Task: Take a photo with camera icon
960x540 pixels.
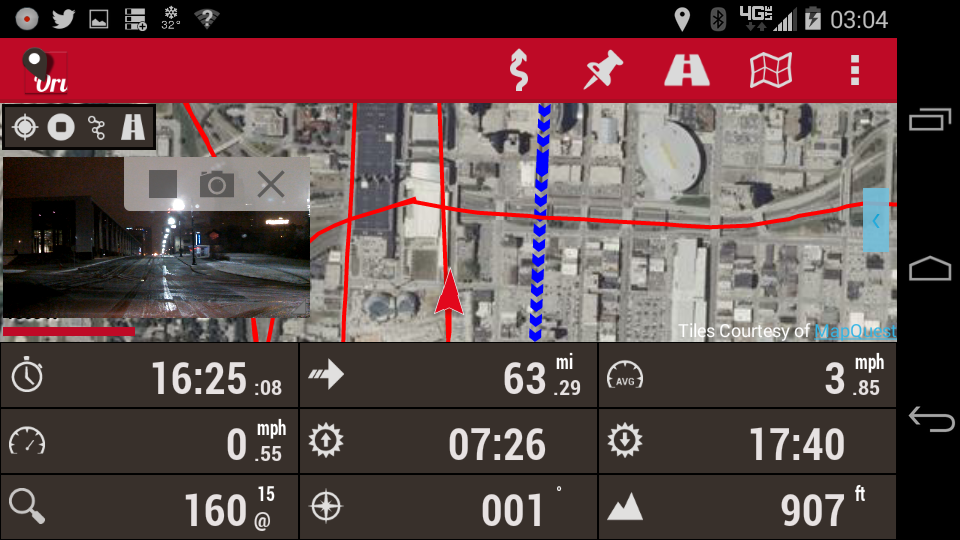Action: click(x=216, y=184)
